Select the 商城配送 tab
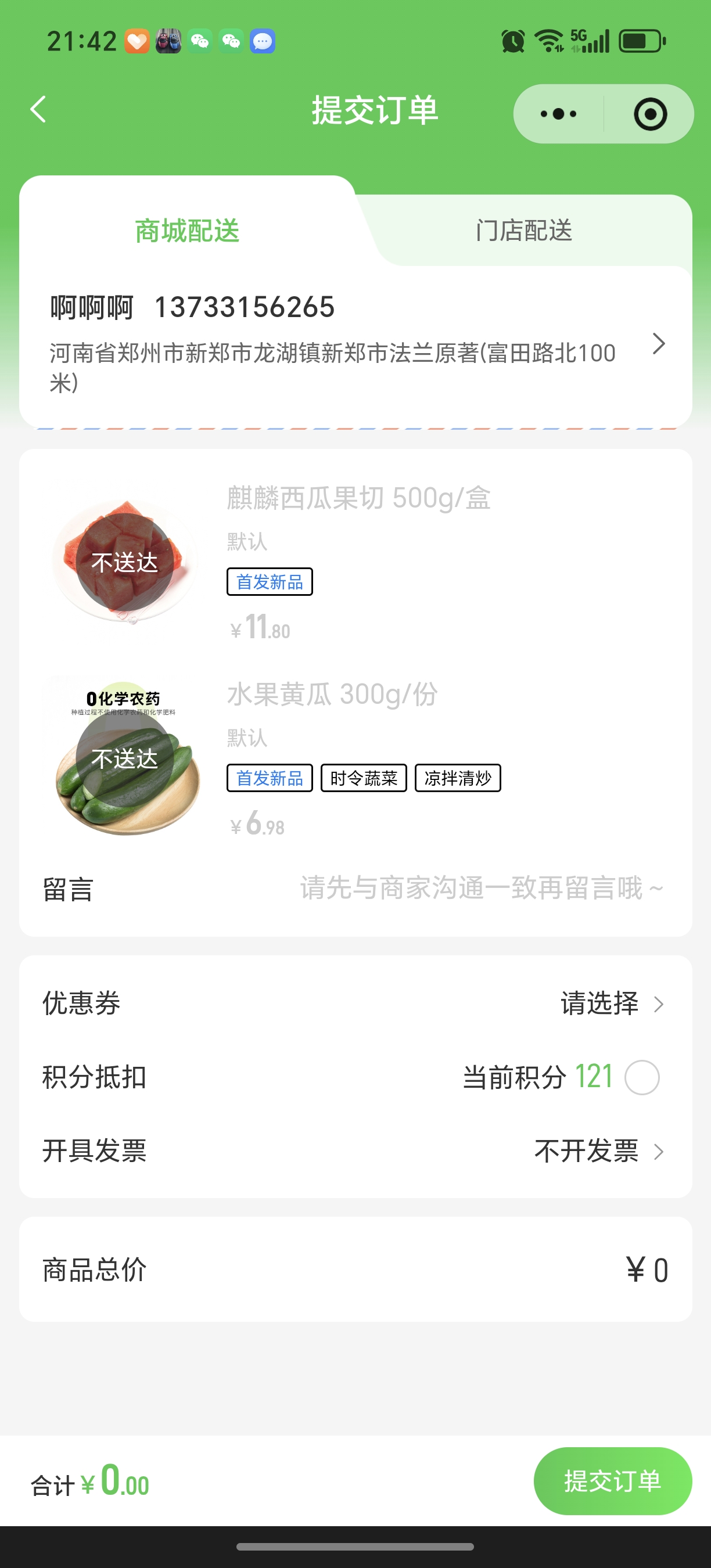The width and height of the screenshot is (711, 1568). point(187,231)
